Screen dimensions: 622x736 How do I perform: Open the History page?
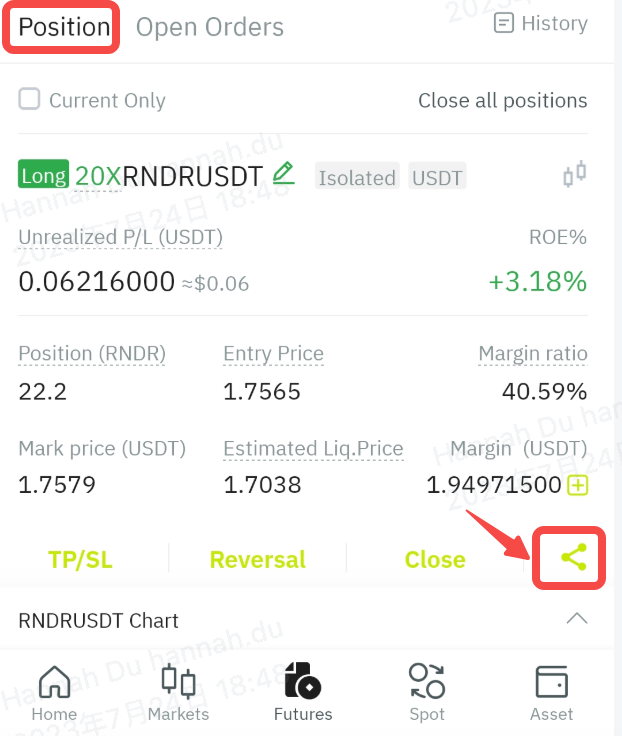541,23
